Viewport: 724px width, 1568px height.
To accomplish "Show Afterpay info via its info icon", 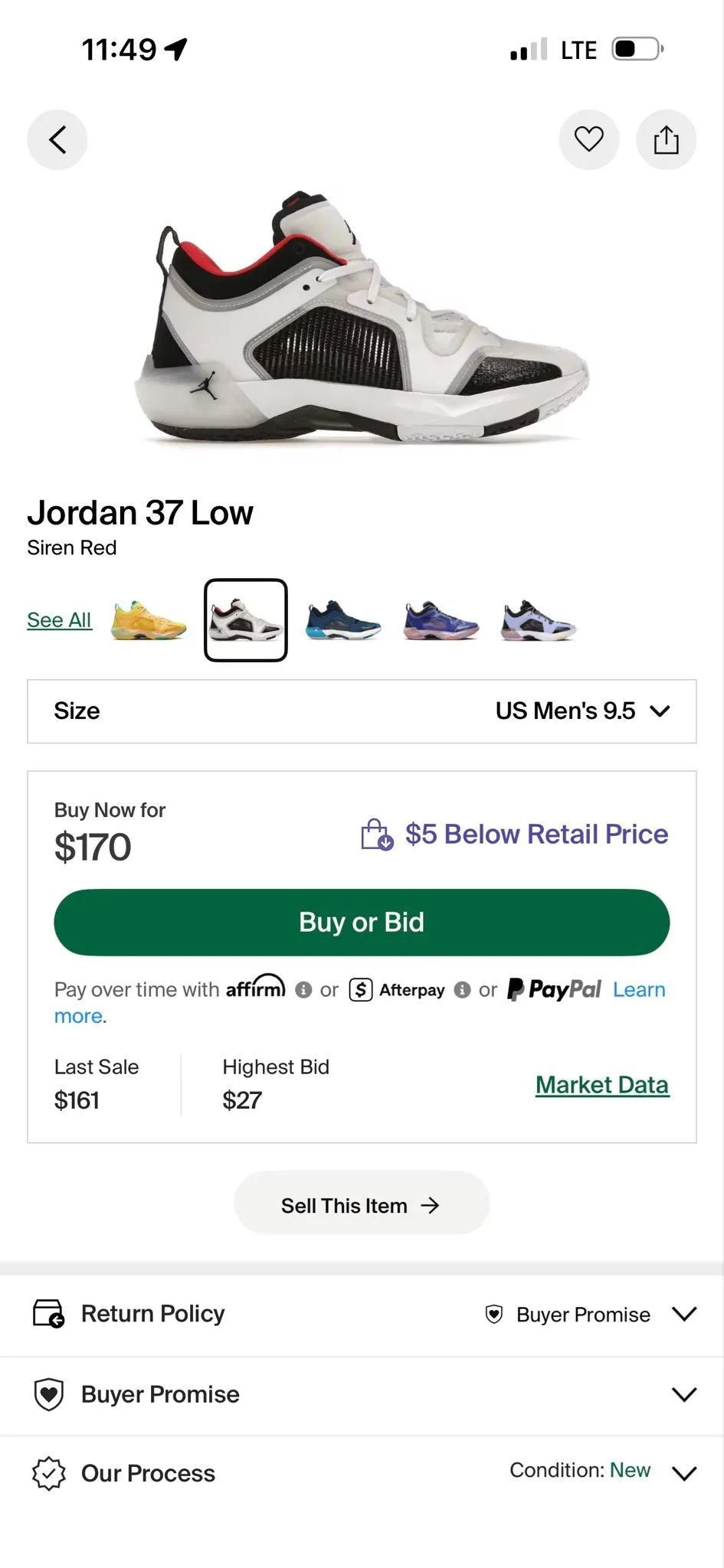I will [x=462, y=990].
